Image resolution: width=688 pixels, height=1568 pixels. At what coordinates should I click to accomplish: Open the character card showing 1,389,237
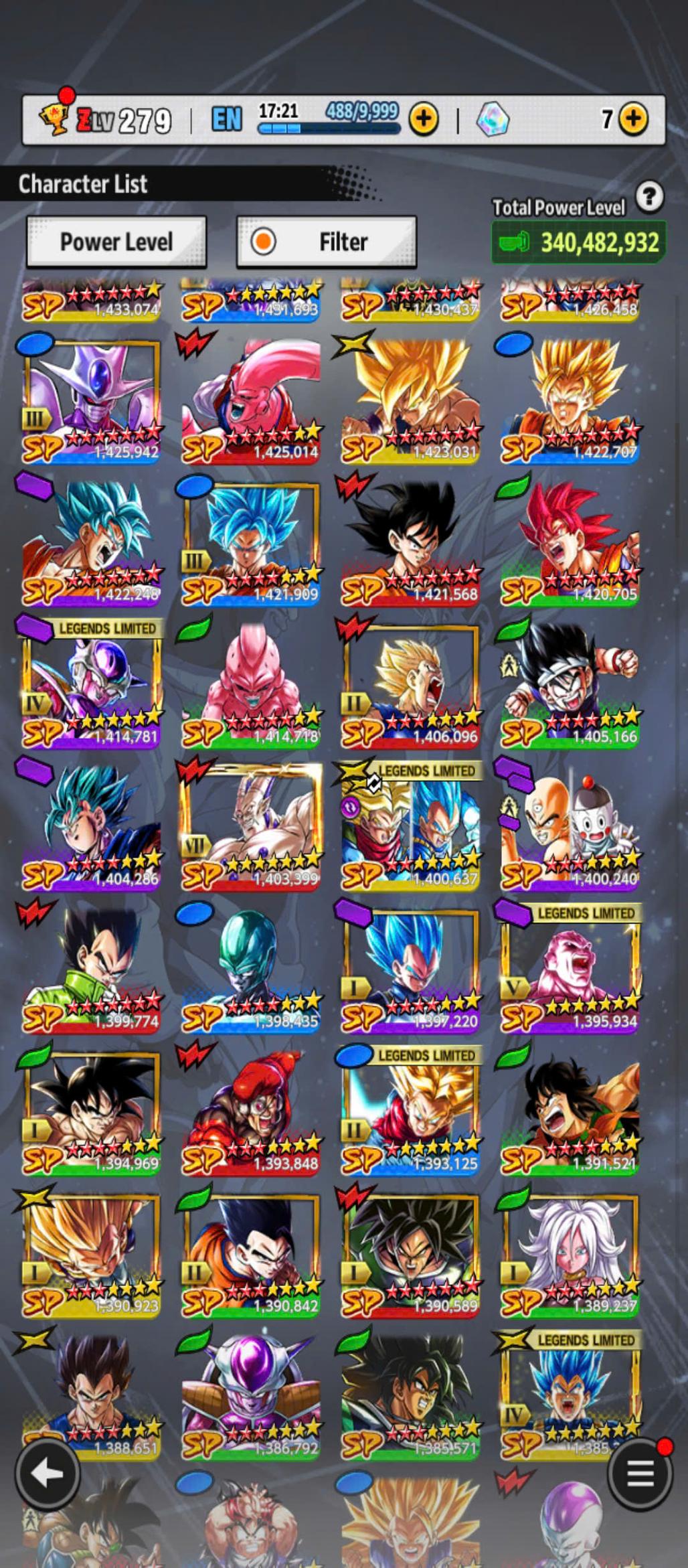click(570, 1254)
